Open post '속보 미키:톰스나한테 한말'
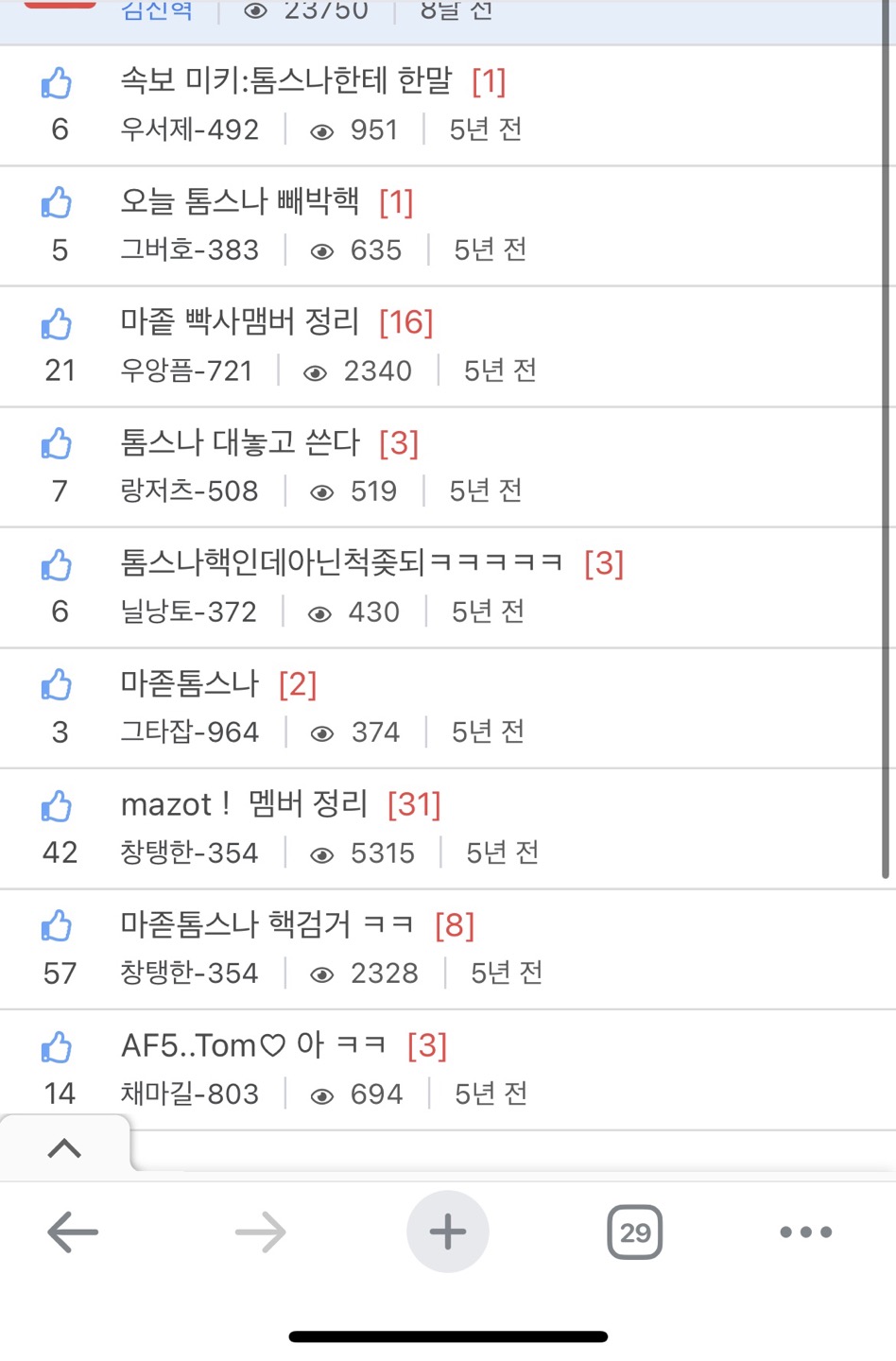 [285, 81]
